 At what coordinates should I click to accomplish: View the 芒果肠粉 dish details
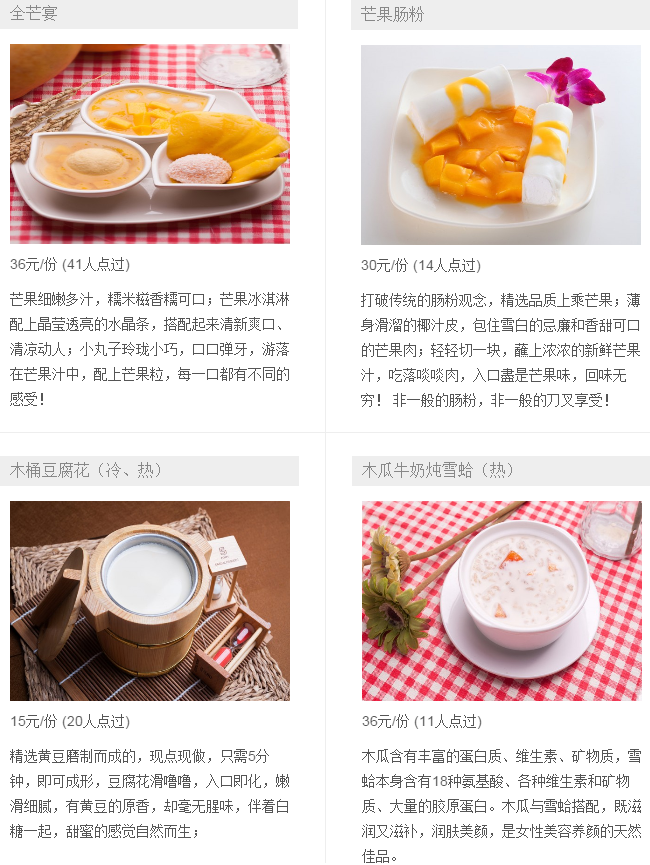(x=500, y=144)
